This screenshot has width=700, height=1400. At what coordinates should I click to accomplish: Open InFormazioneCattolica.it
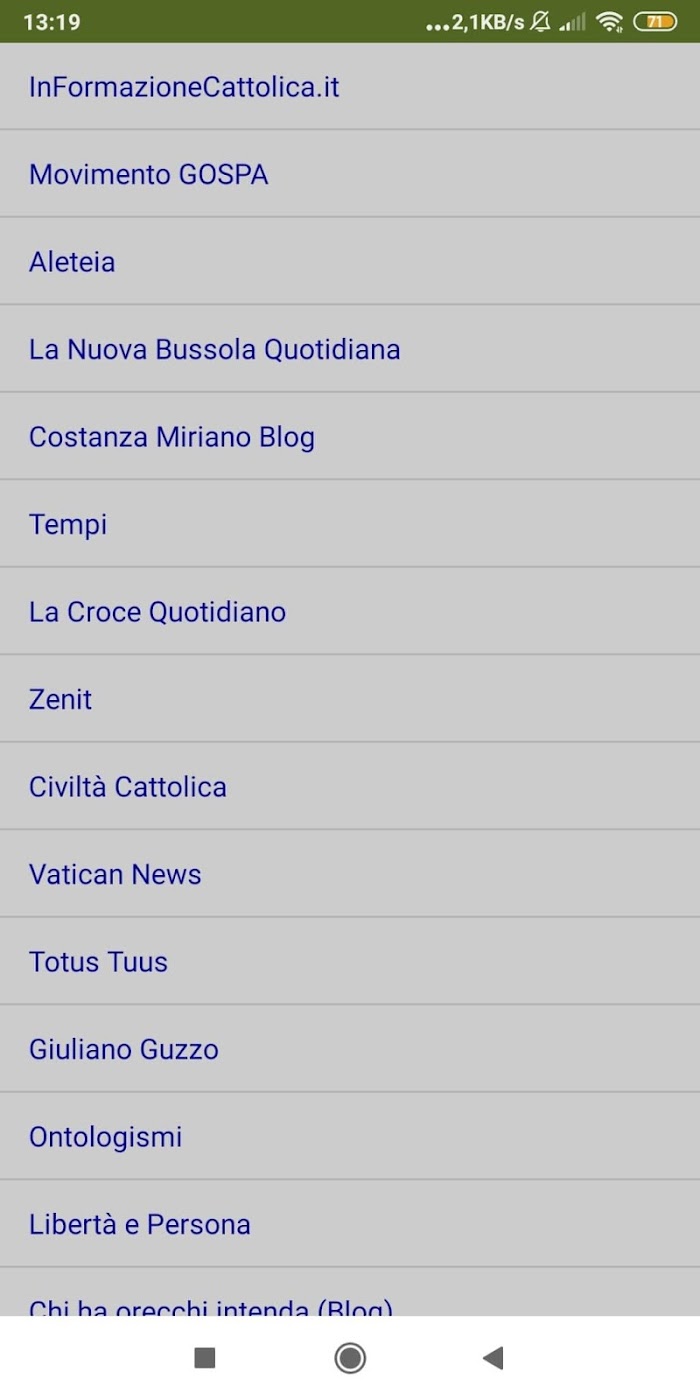click(x=350, y=86)
